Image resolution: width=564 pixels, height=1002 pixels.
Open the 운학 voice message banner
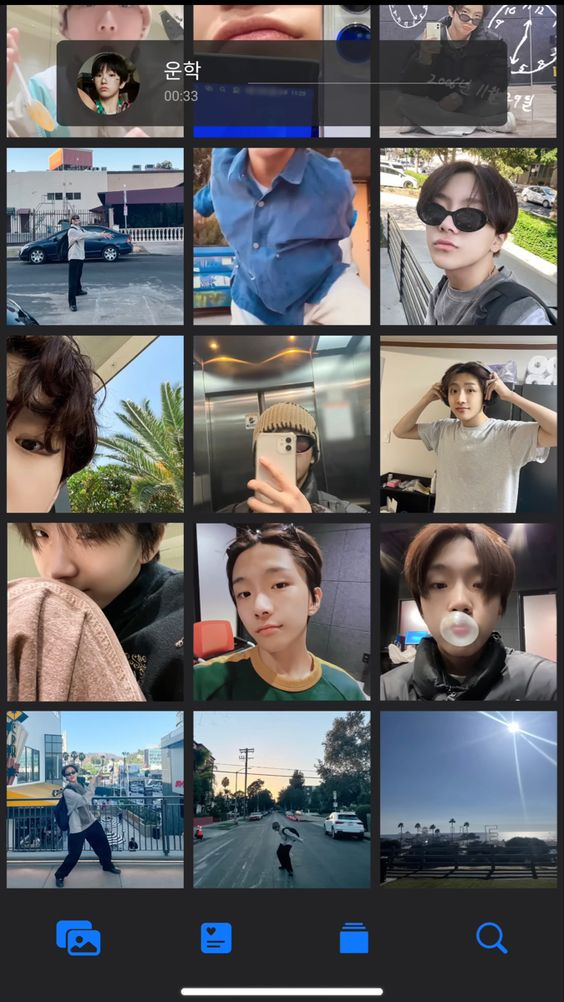(x=282, y=83)
